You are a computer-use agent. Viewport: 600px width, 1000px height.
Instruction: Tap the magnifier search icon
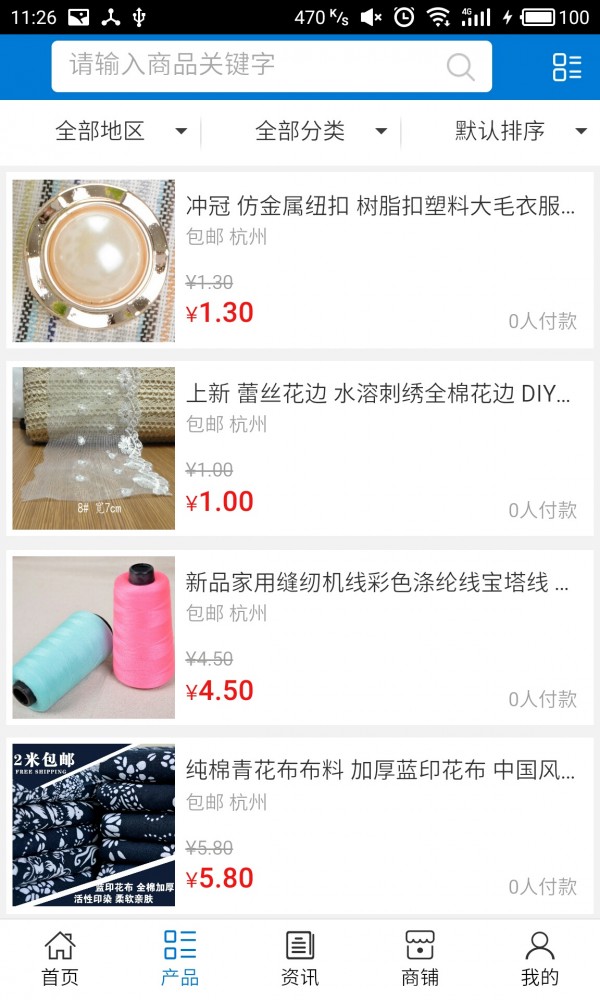coord(460,67)
